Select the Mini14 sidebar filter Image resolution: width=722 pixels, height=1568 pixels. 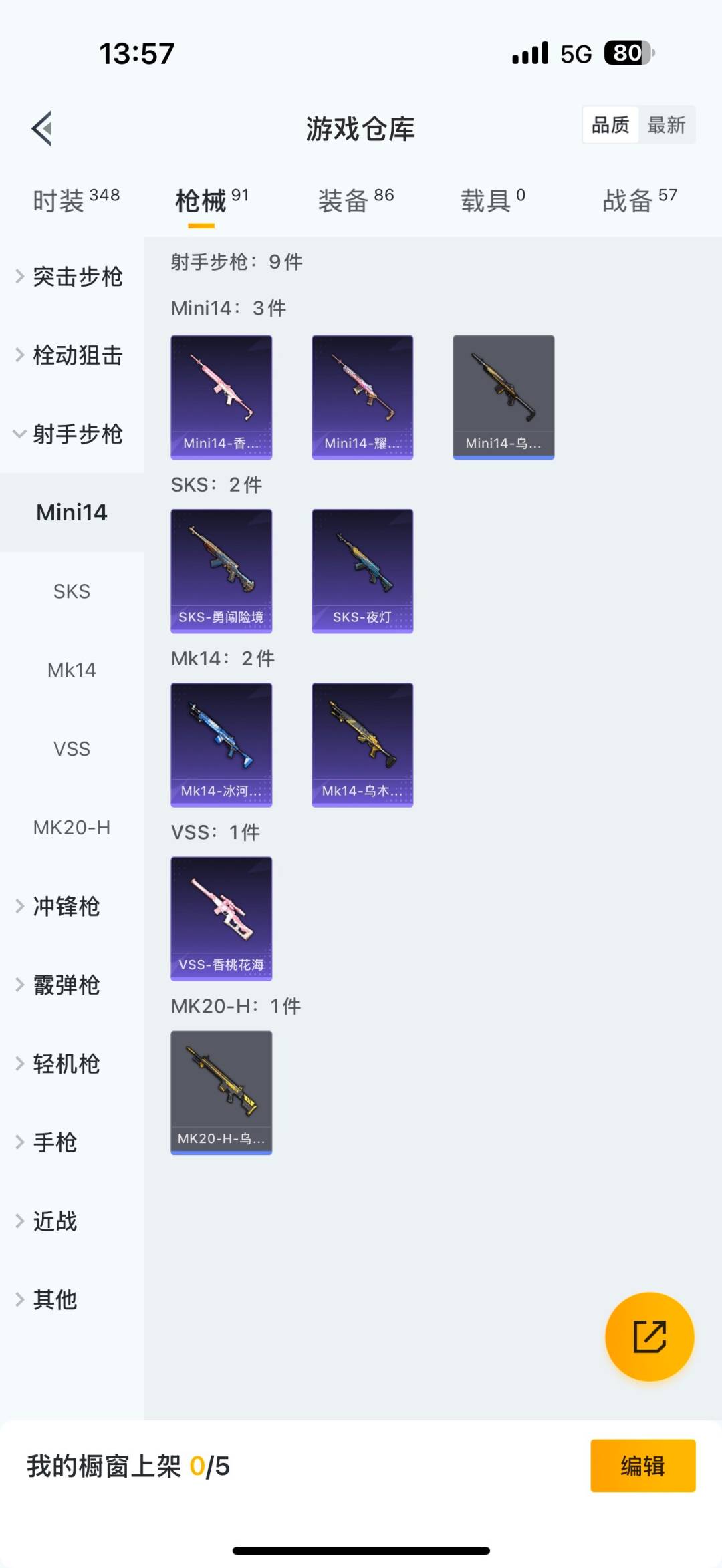click(72, 512)
